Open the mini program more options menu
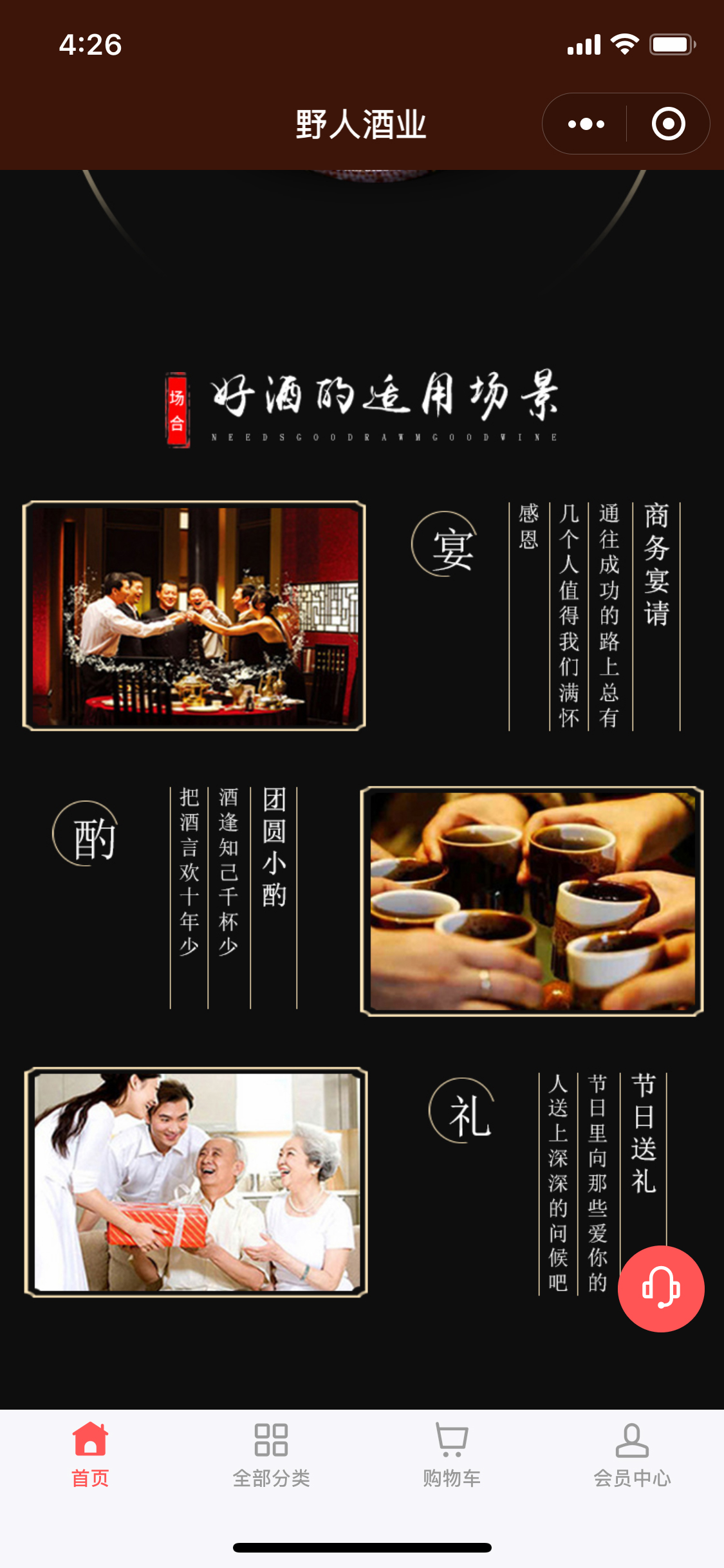This screenshot has width=724, height=1568. pos(586,124)
